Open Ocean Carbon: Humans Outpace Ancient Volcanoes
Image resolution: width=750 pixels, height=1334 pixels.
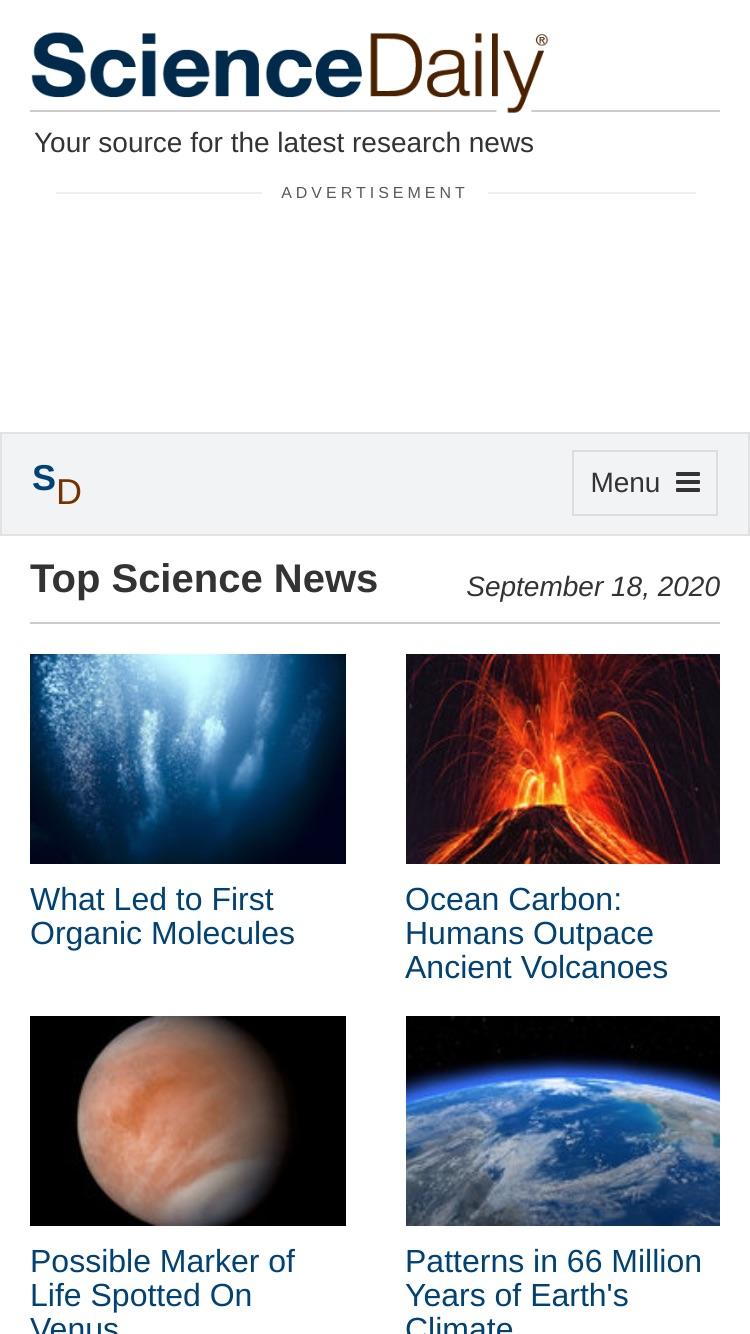(x=537, y=933)
